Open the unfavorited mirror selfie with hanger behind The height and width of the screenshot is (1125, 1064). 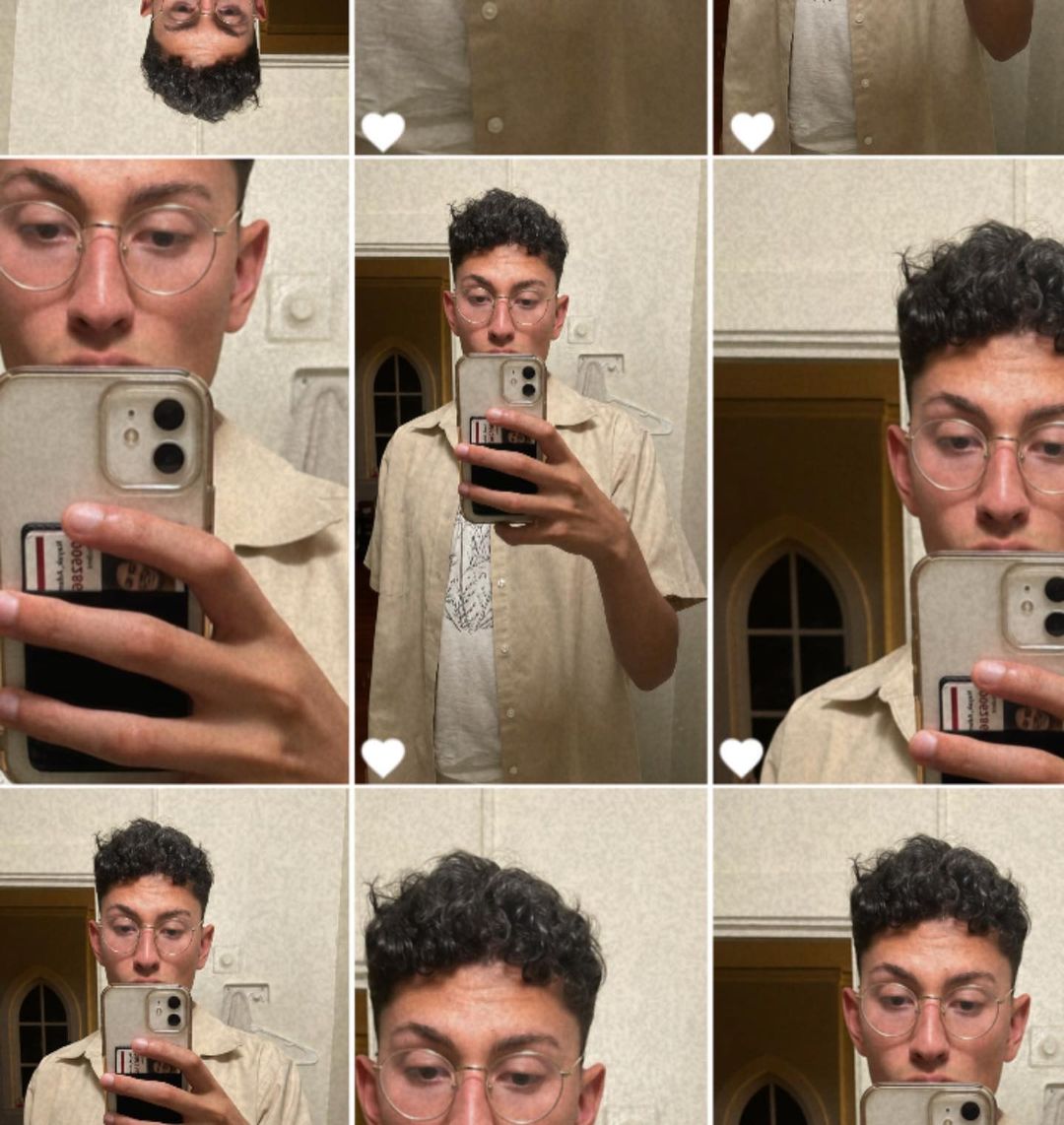pos(174,956)
